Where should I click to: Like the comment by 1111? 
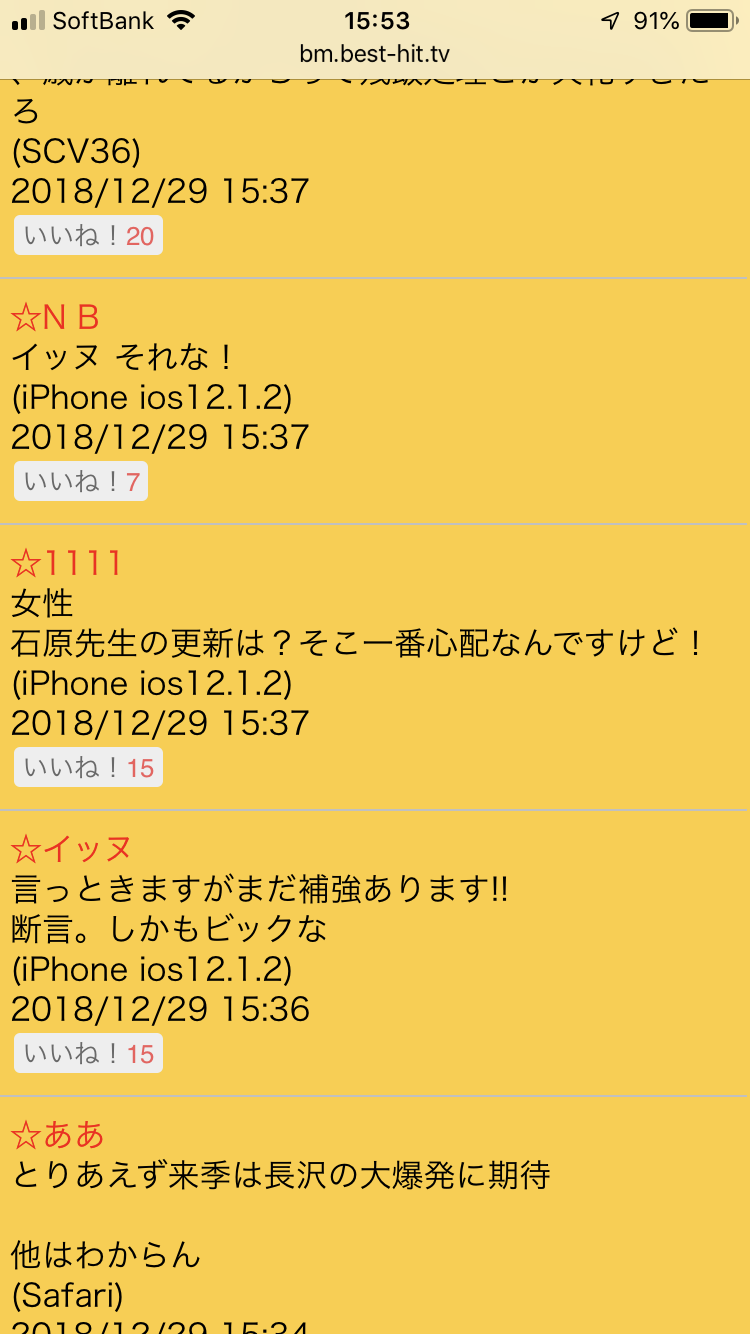click(x=88, y=768)
